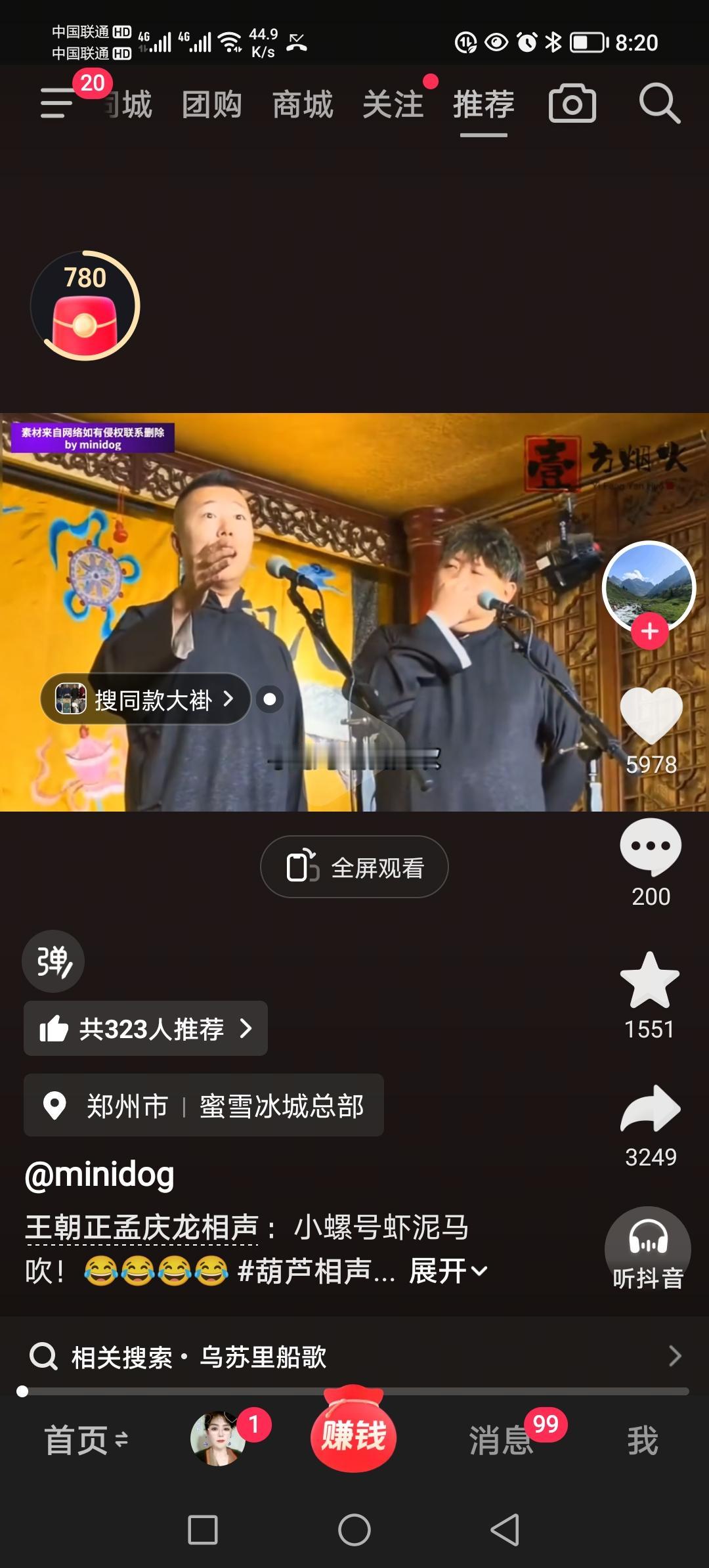Open the camera to record a video
Screen dimensions: 709x1568
pos(573,103)
